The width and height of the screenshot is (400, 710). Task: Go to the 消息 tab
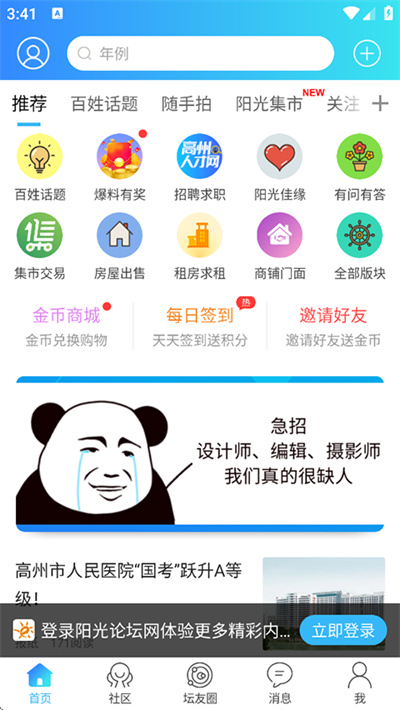coord(280,683)
